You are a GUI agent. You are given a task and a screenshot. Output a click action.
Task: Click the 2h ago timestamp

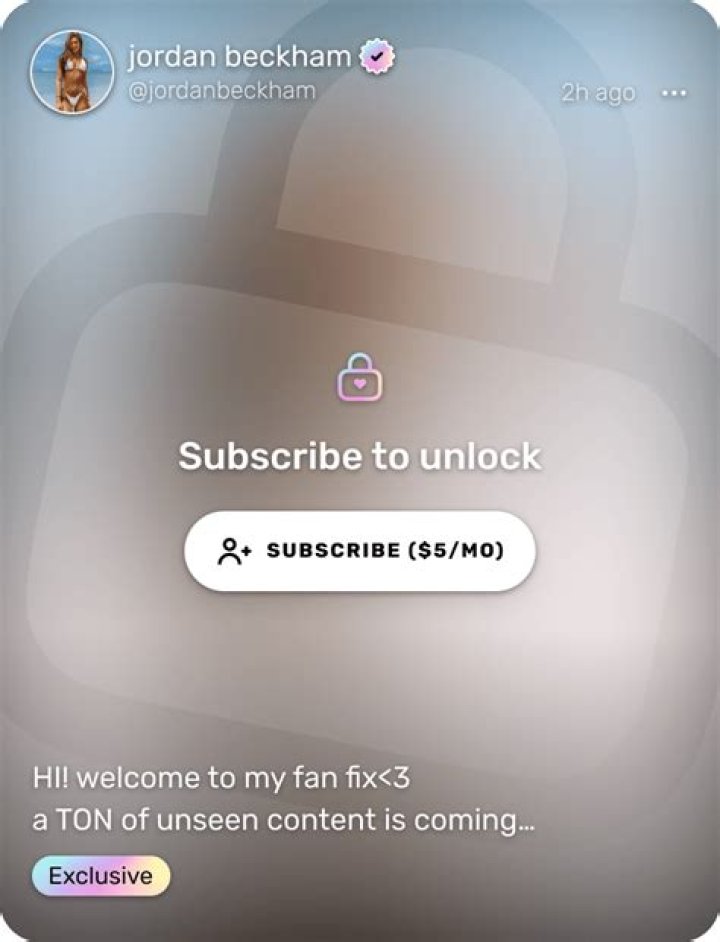(x=596, y=92)
